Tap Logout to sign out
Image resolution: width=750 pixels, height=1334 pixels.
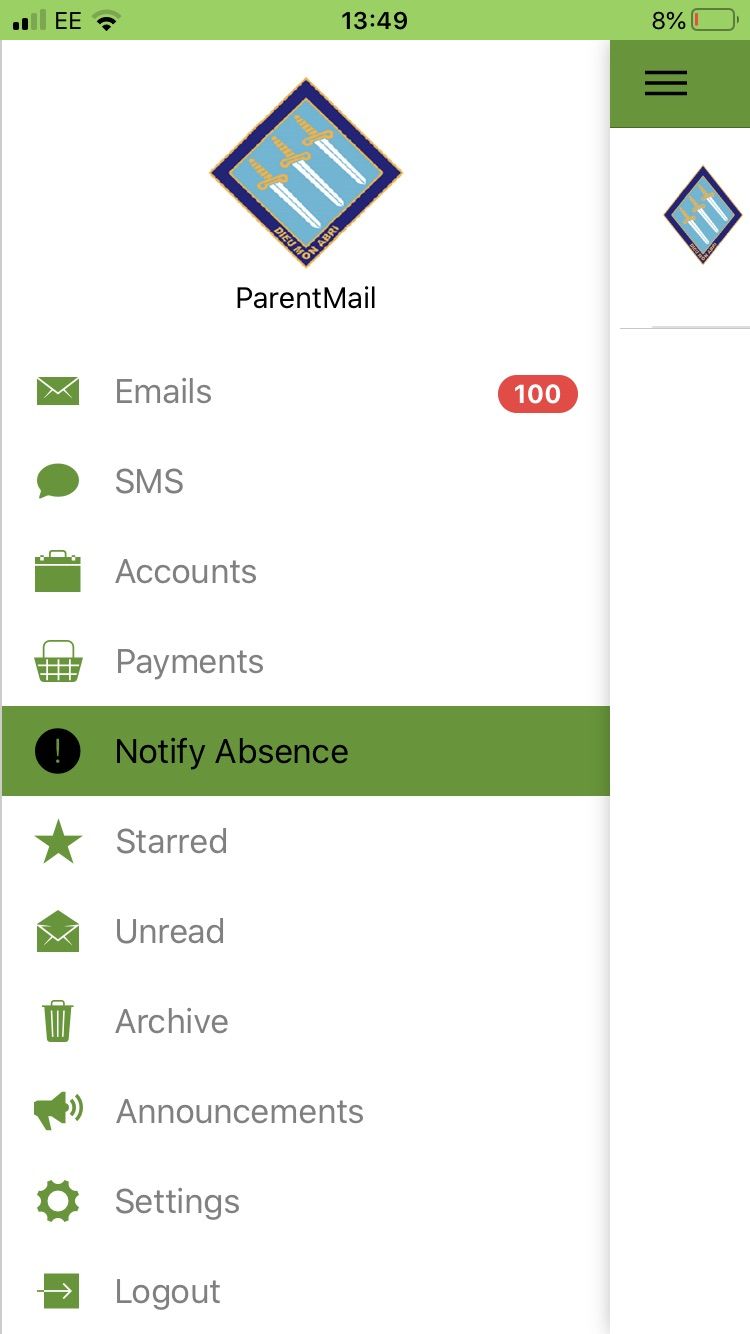tap(168, 1292)
